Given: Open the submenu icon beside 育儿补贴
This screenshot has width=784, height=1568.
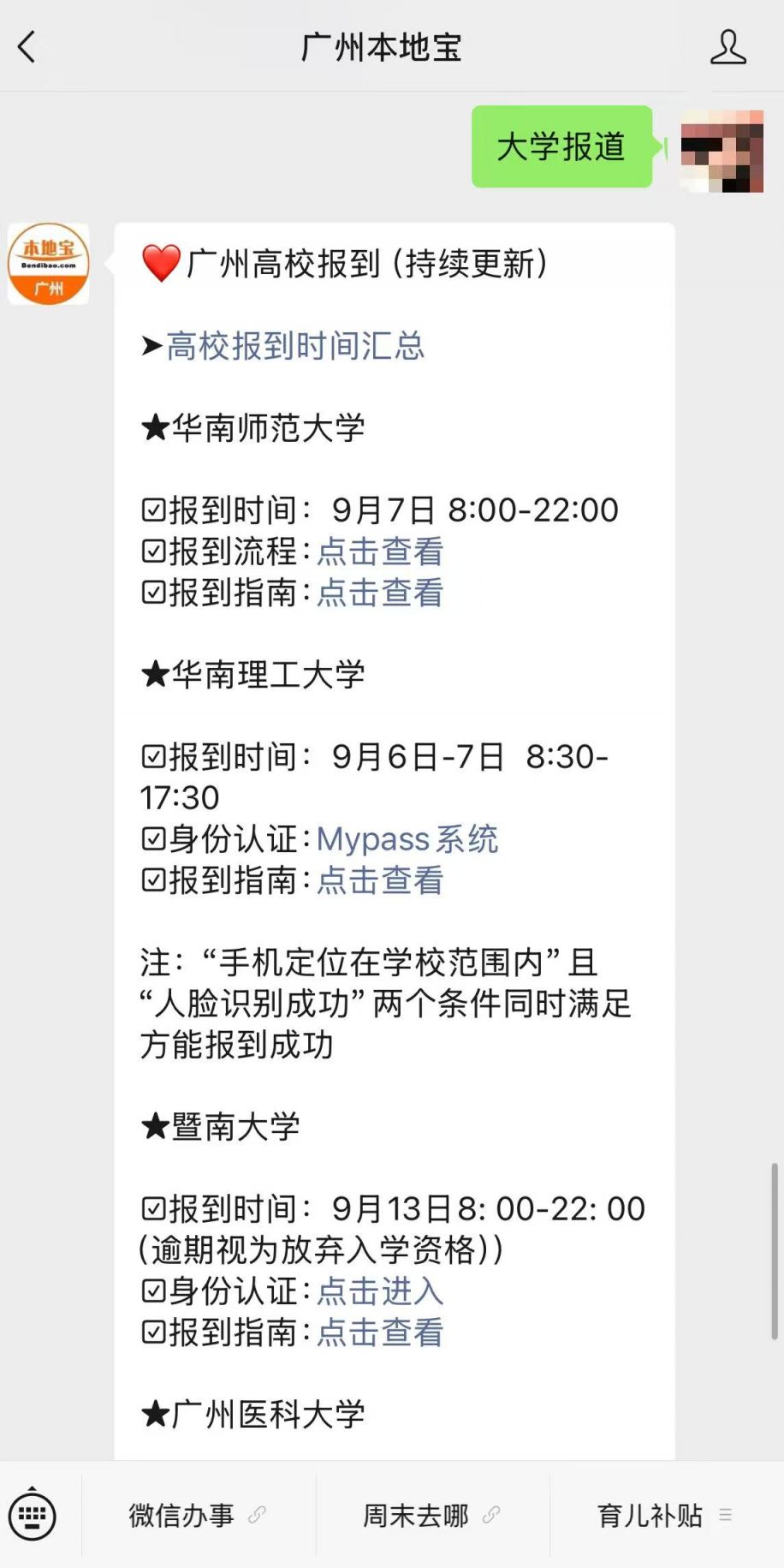Looking at the screenshot, I should point(725,1512).
